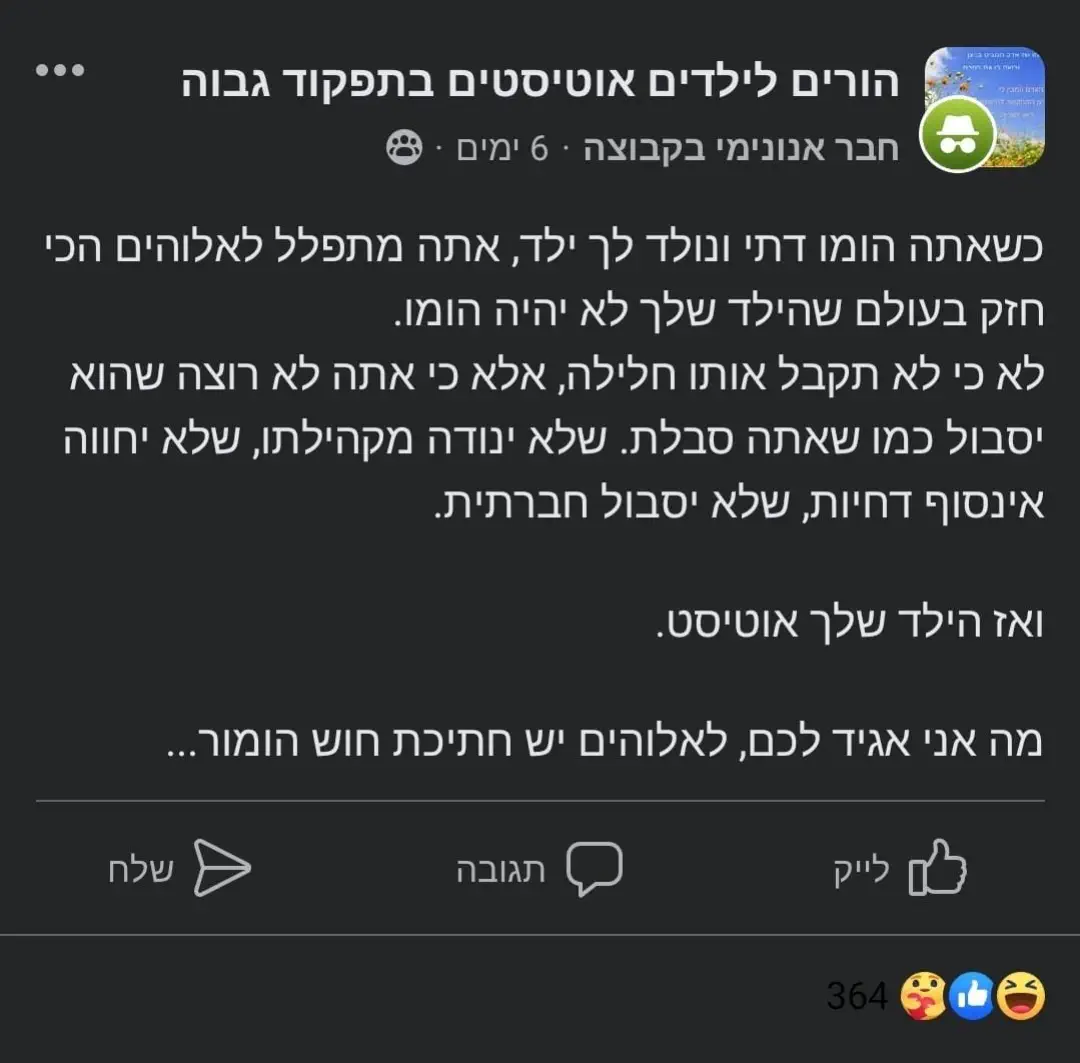View the 364 reactions list
This screenshot has width=1080, height=1063.
point(936,995)
